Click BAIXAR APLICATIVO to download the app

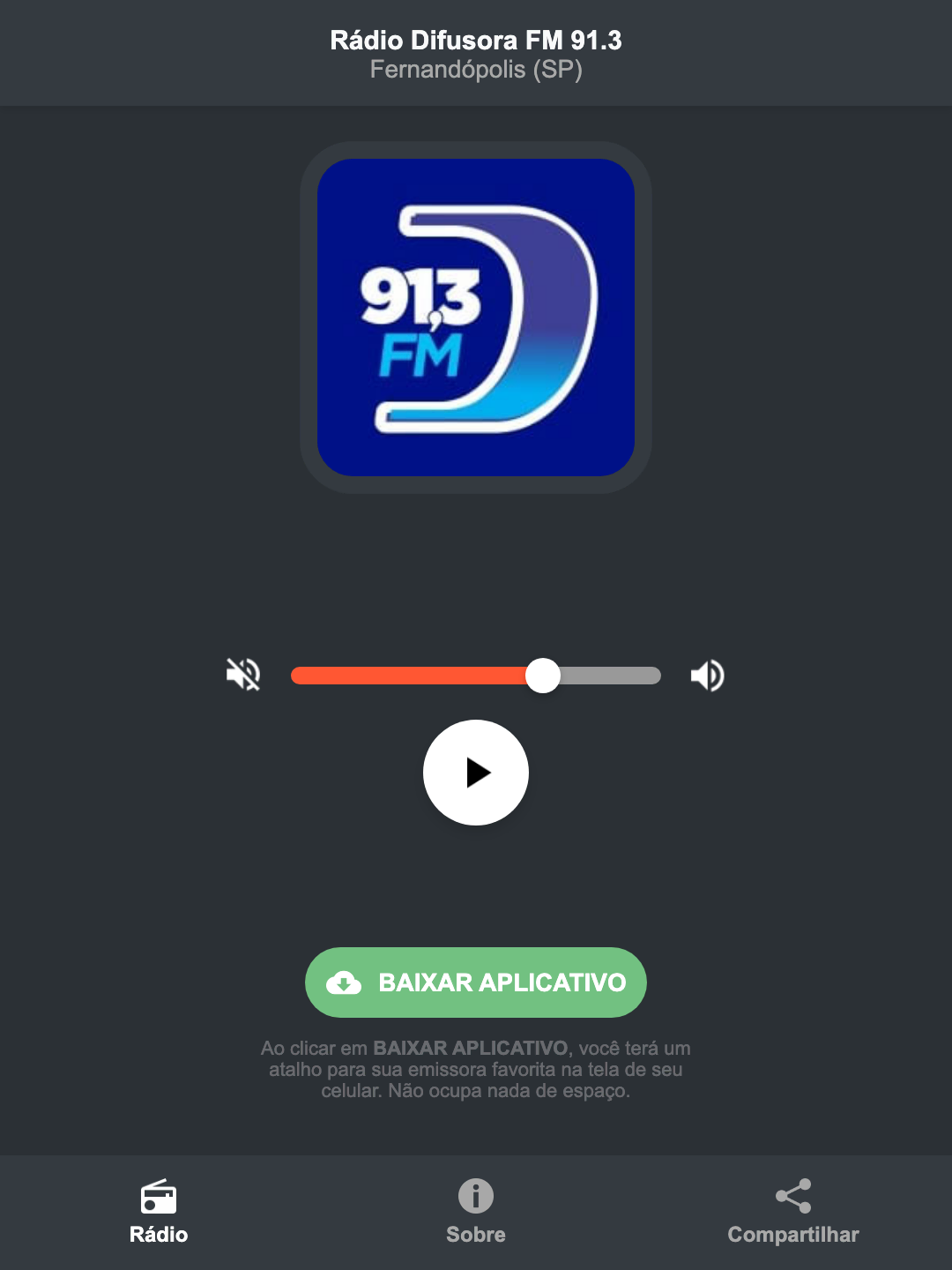coord(475,982)
